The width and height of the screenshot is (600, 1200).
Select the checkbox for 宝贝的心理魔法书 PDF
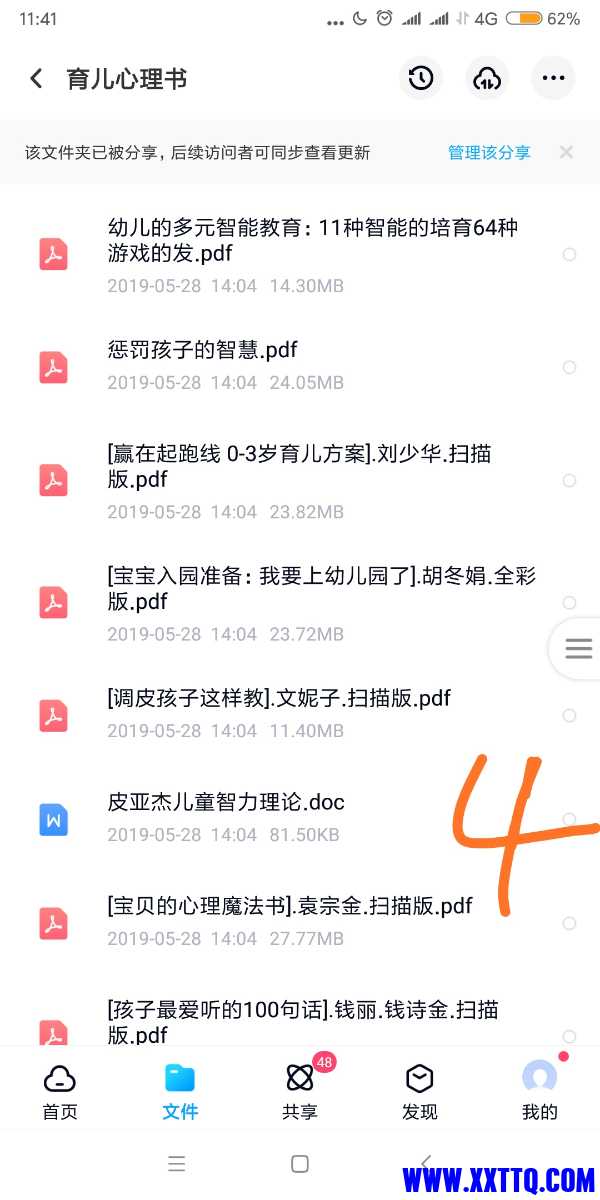coord(569,923)
